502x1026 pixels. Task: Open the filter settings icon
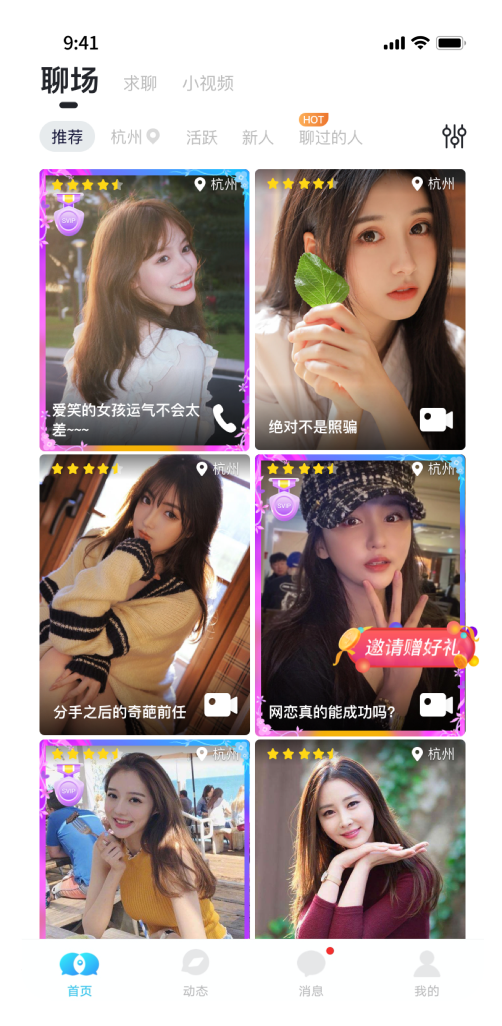point(454,136)
